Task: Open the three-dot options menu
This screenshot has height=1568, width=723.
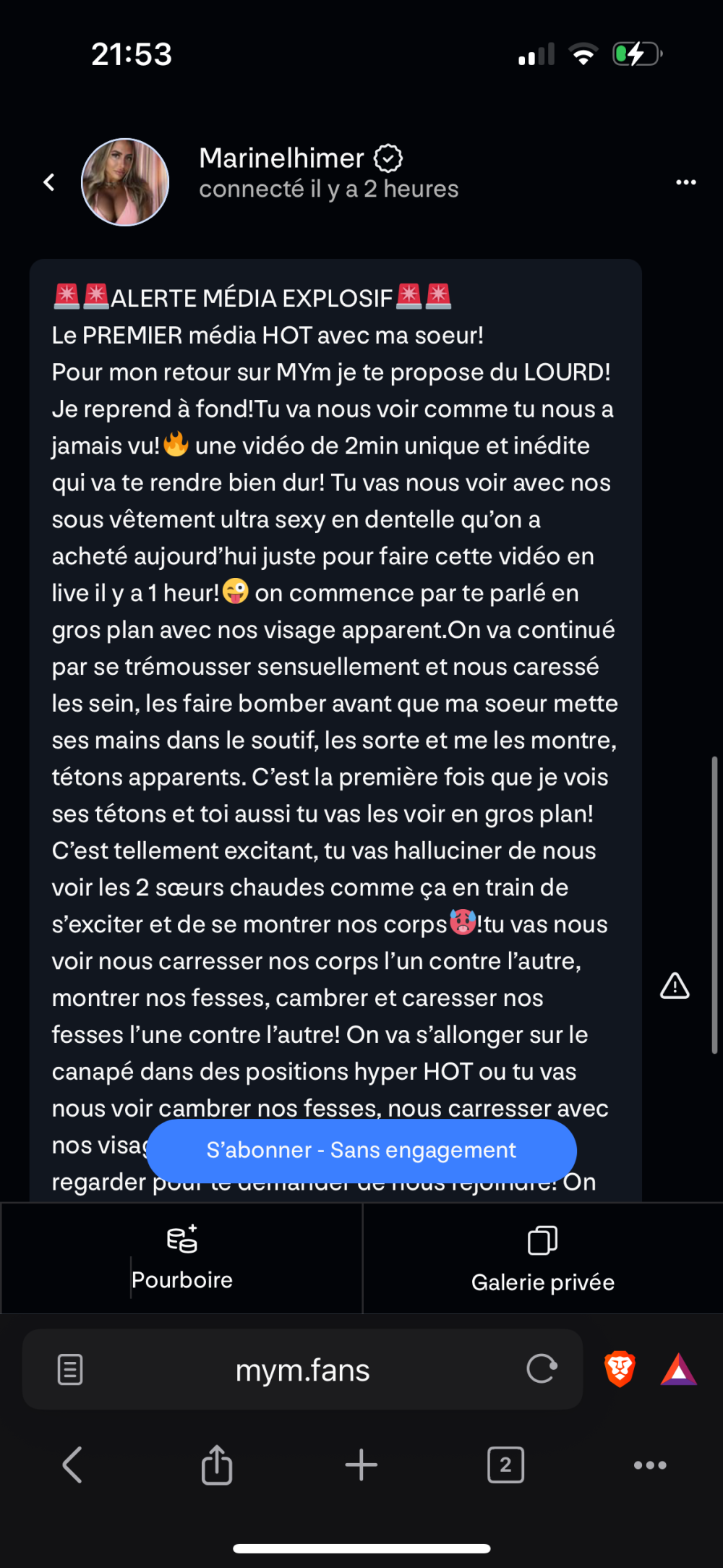Action: pyautogui.click(x=685, y=182)
